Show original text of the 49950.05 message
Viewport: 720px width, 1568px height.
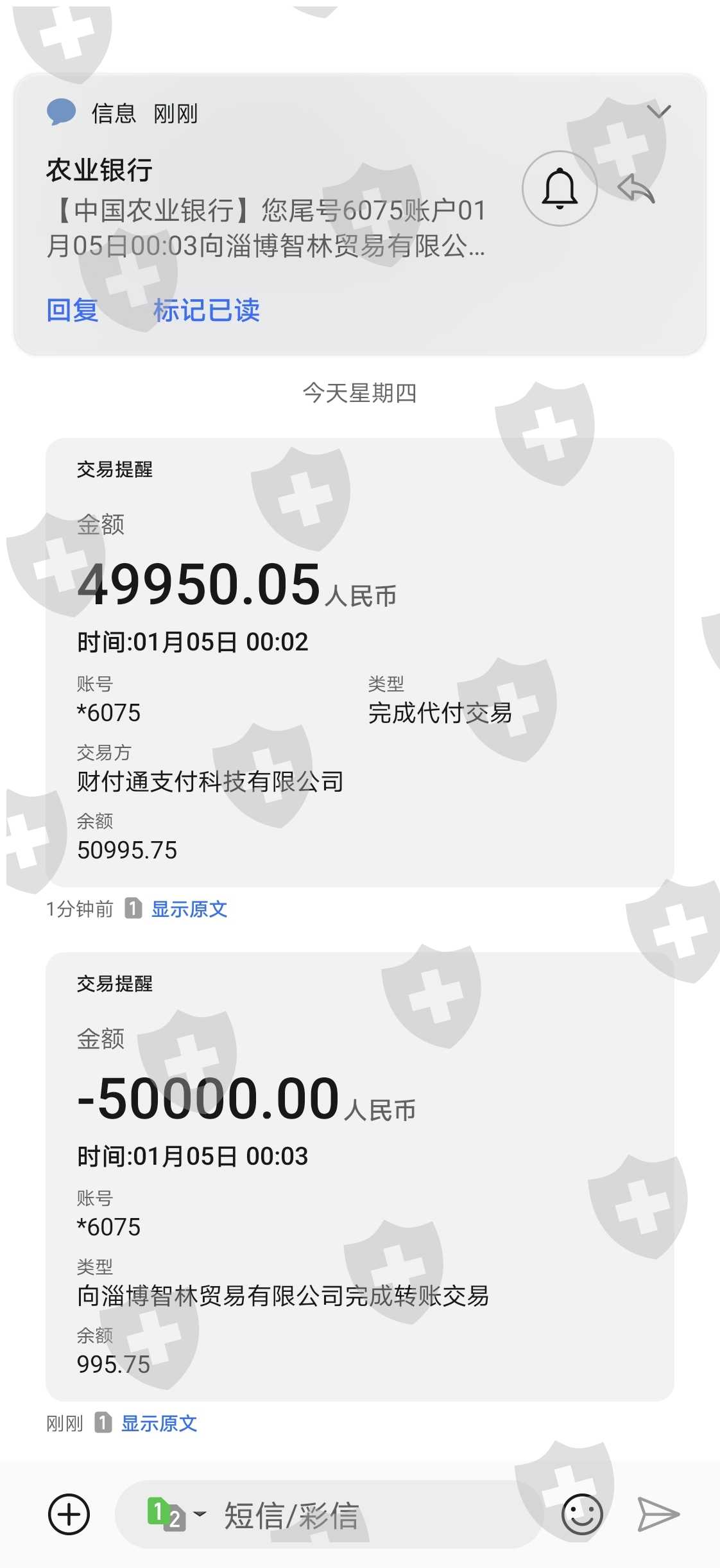[x=189, y=909]
